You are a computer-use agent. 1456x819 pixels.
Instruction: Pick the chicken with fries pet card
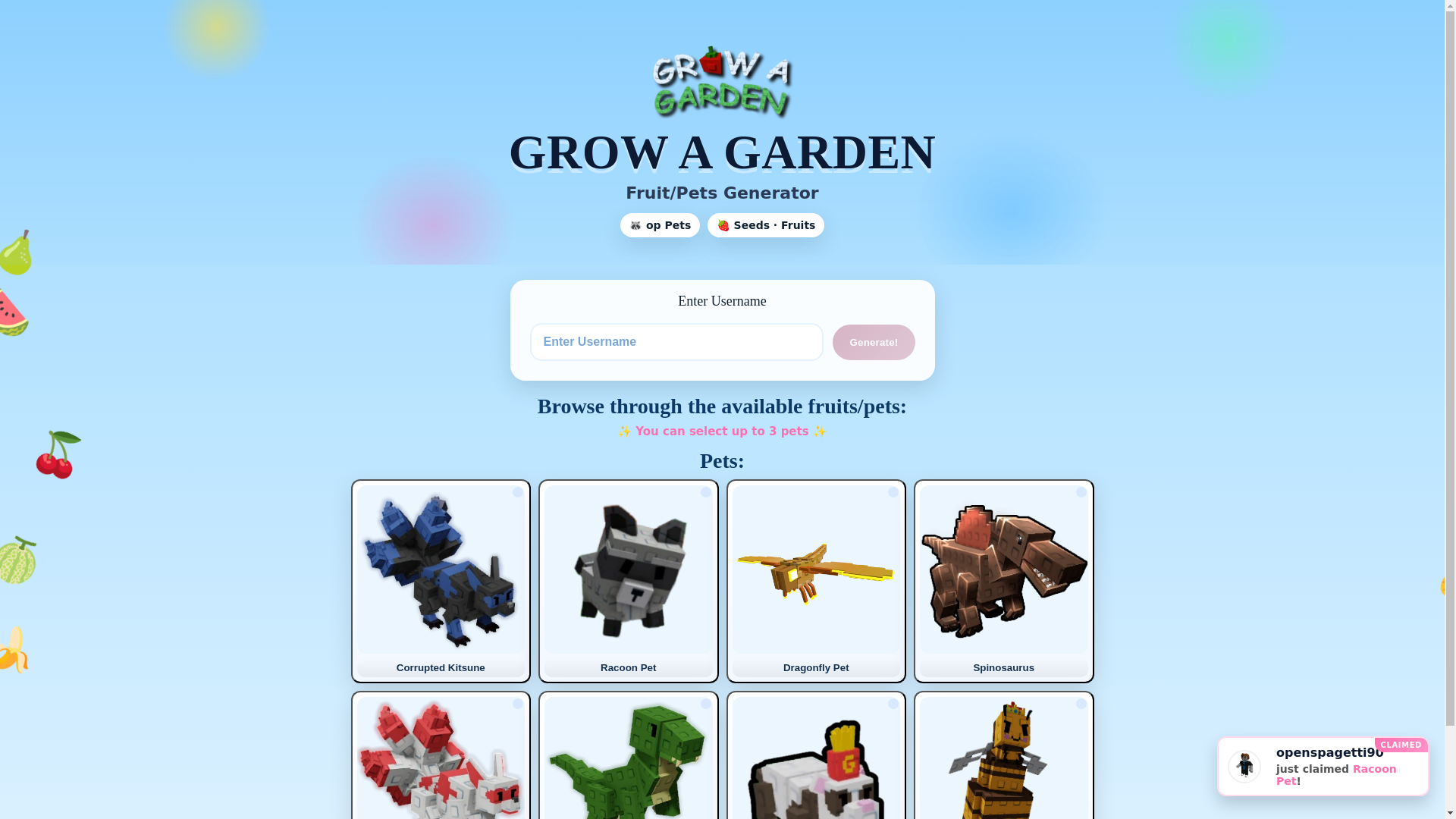[x=816, y=758]
